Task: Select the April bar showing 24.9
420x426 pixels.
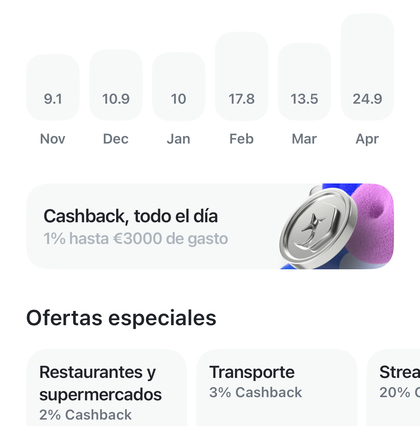Action: click(367, 67)
